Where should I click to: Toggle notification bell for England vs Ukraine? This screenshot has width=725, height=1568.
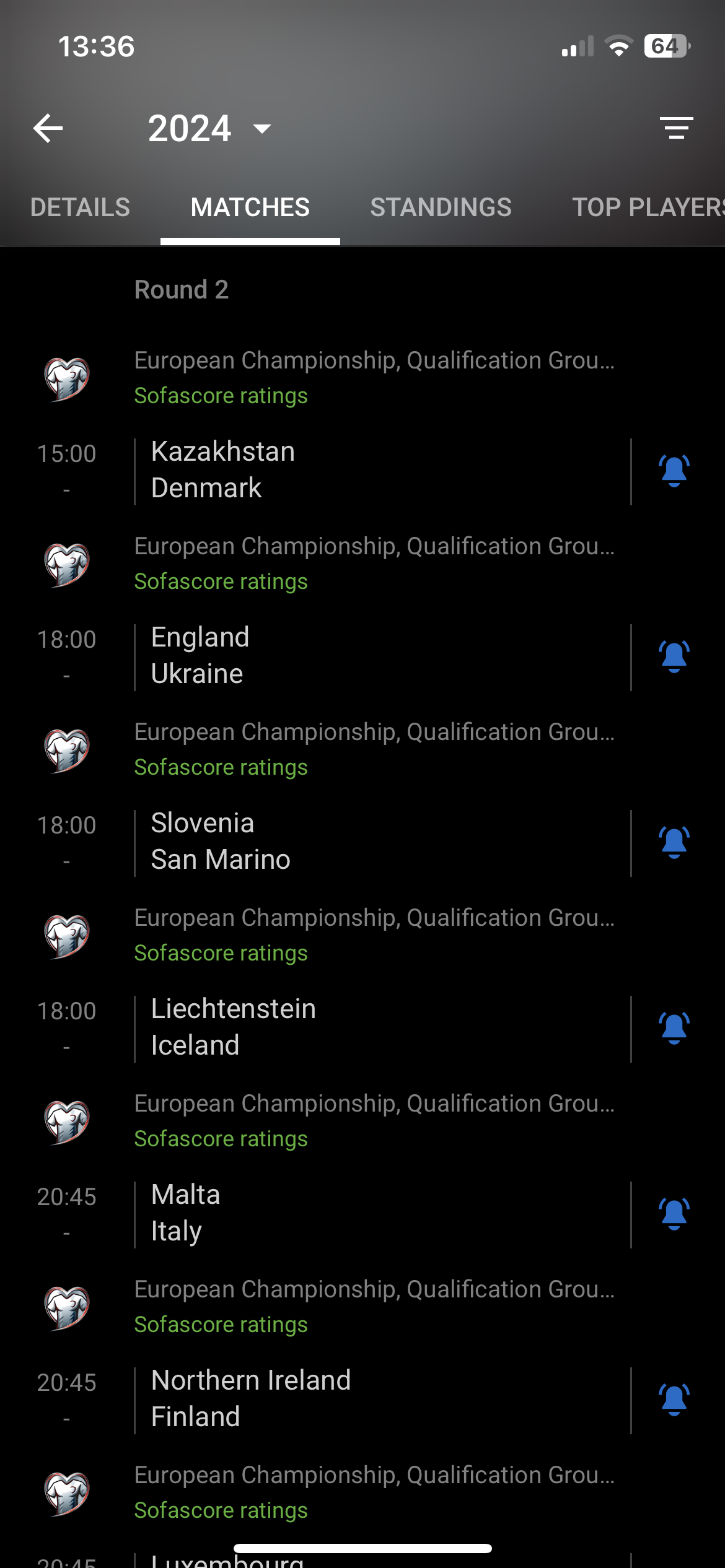[674, 656]
